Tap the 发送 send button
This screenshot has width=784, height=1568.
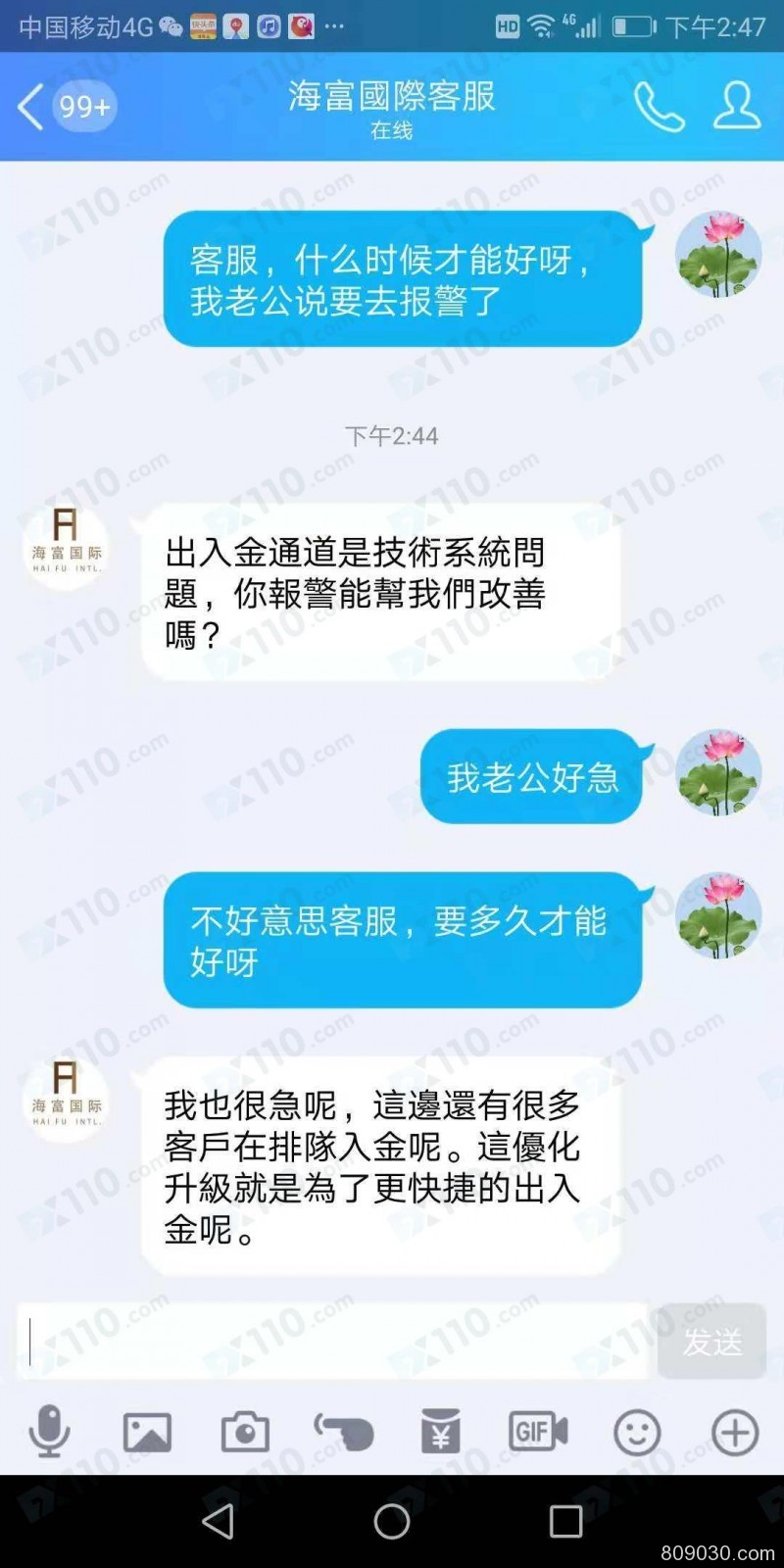[711, 1342]
